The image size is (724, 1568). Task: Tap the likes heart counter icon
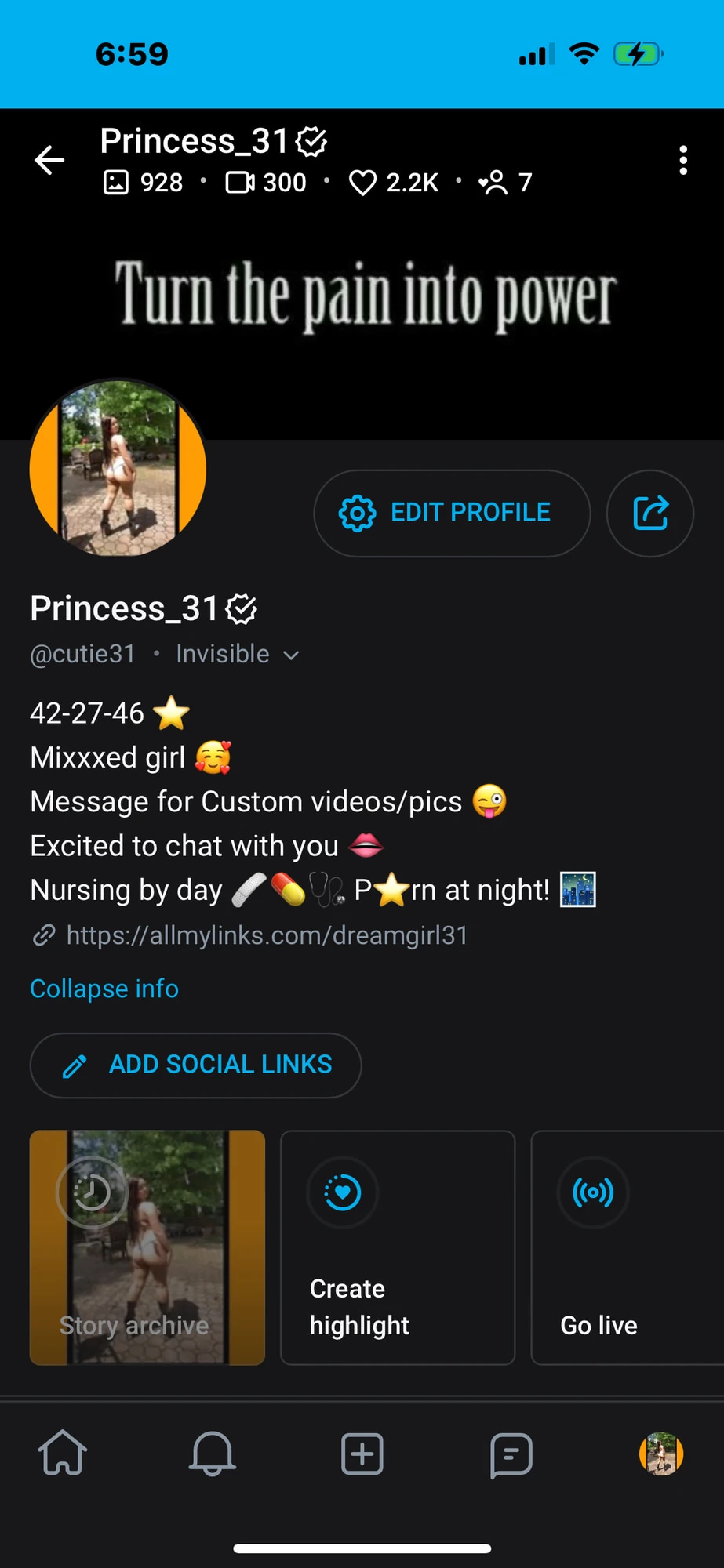pos(362,182)
